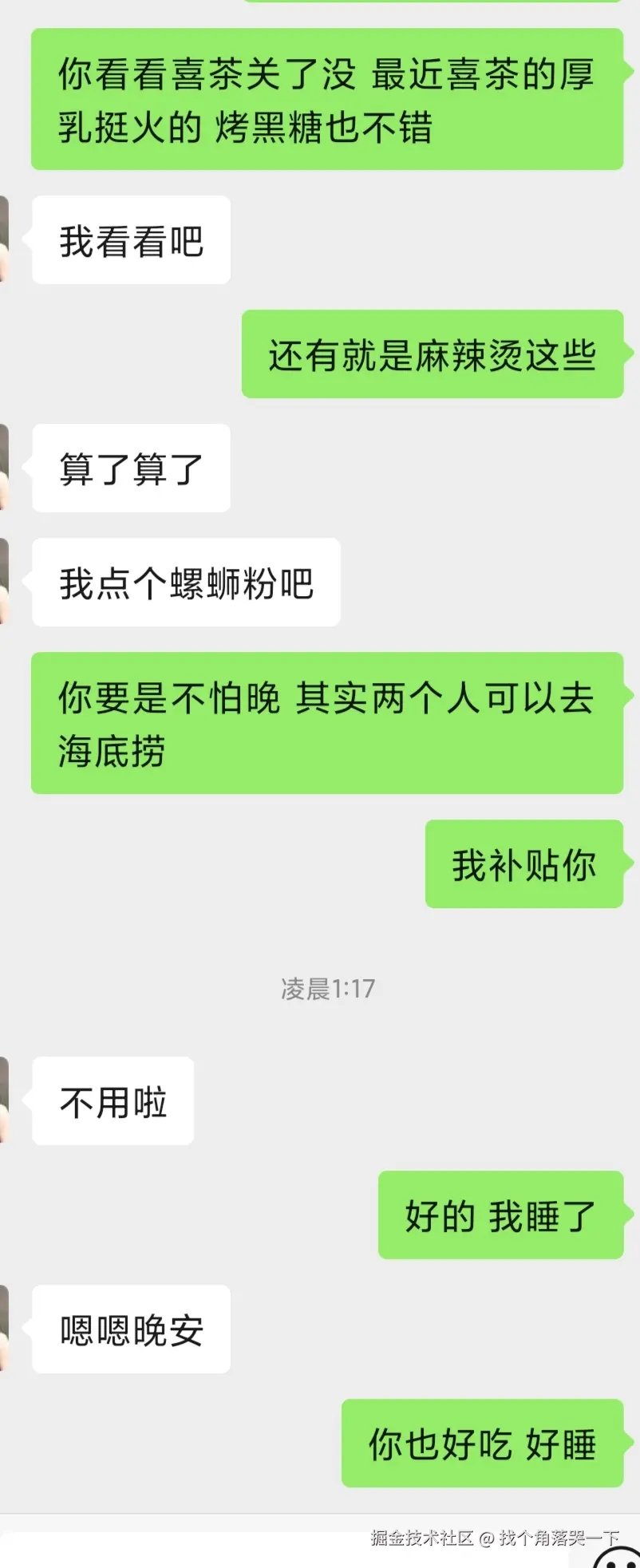The height and width of the screenshot is (1568, 640).
Task: Click the 我看看吧 reply bubble
Action: click(130, 239)
